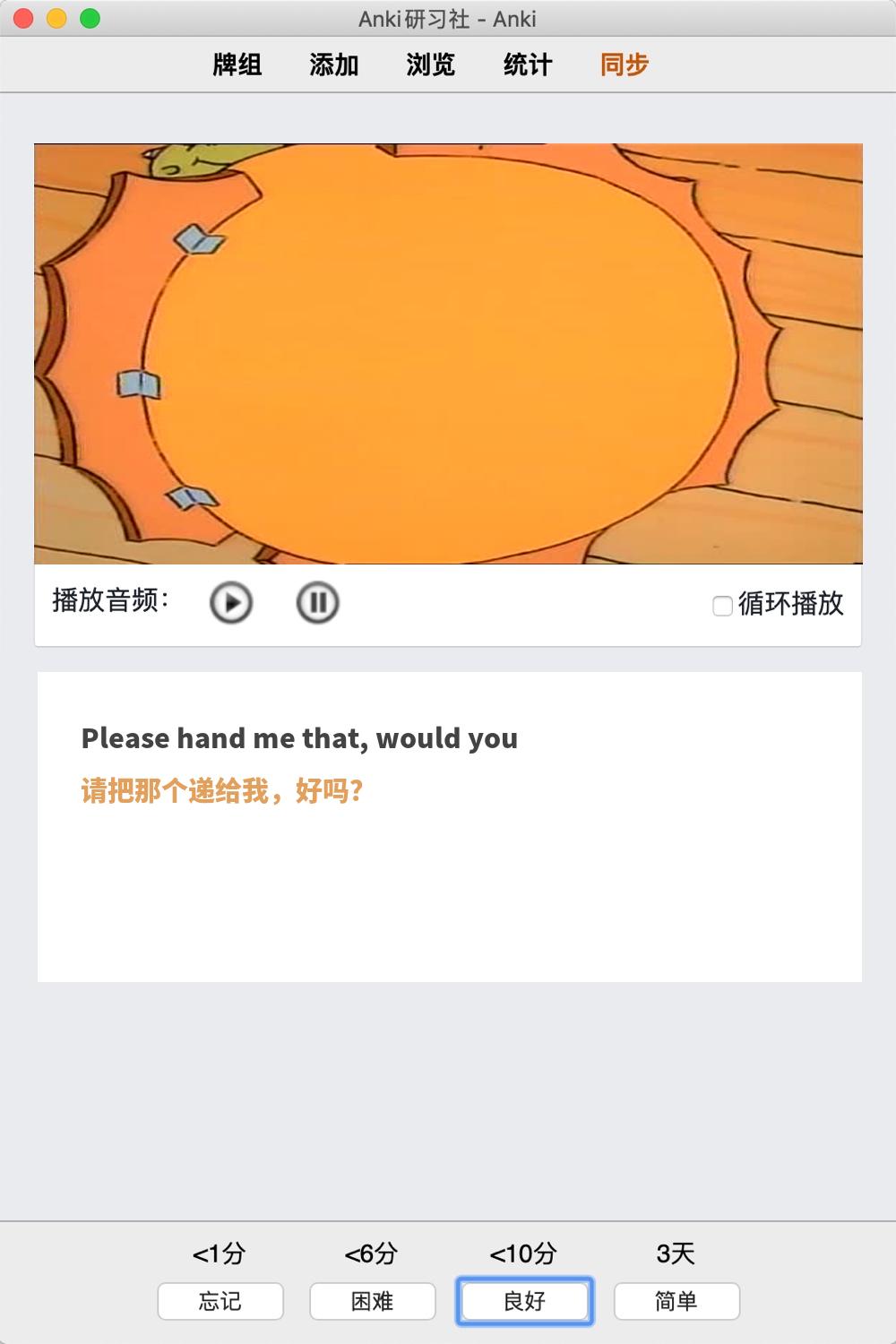This screenshot has height=1344, width=896.
Task: Start 同步 sync
Action: pos(625,65)
